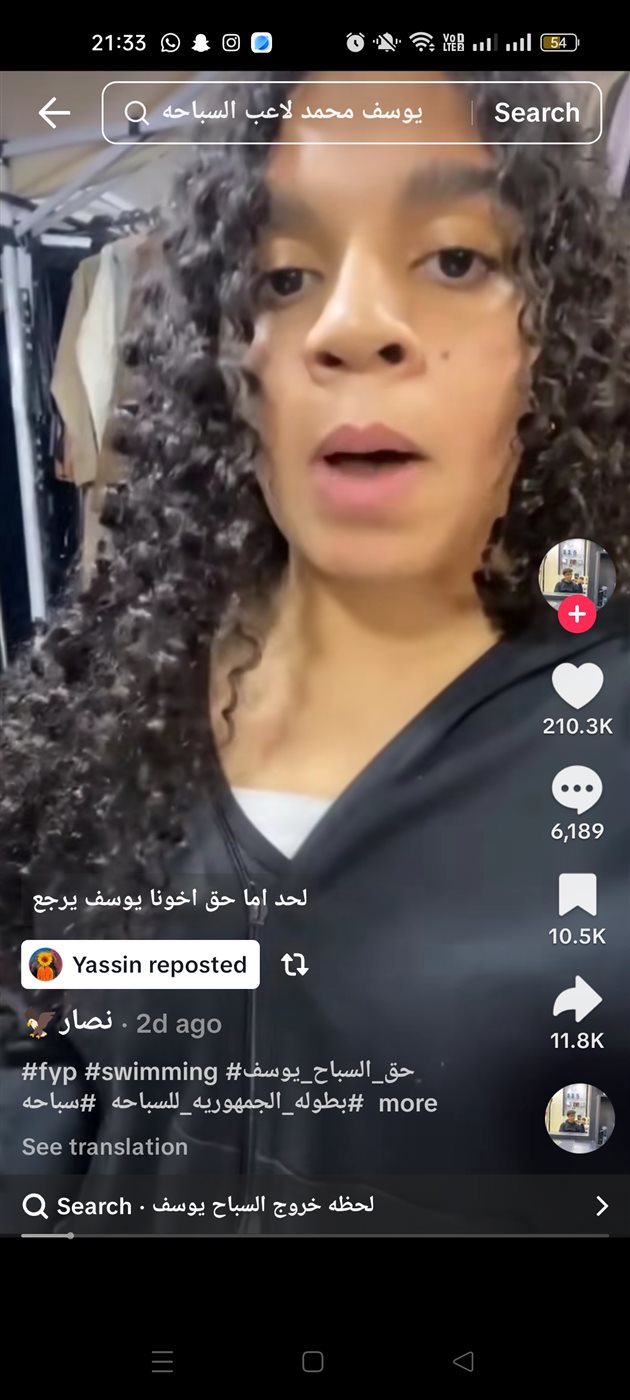Open the Yassin reposted label
The height and width of the screenshot is (1400, 630).
[140, 965]
